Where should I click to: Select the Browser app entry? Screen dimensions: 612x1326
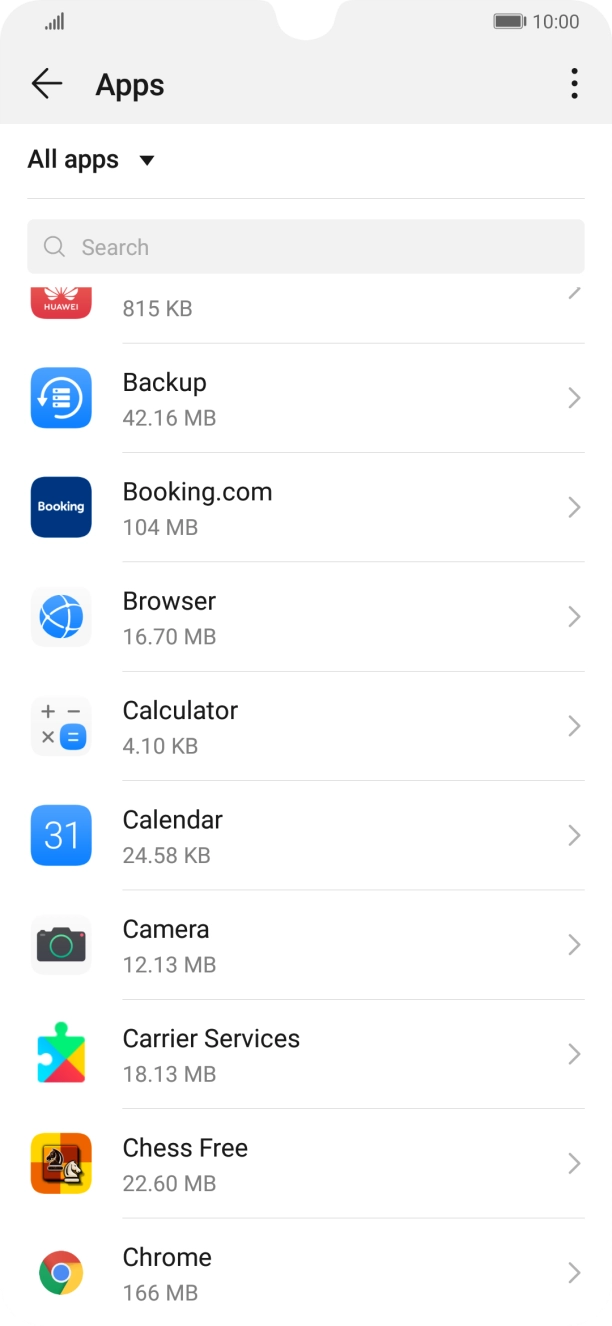pos(305,617)
